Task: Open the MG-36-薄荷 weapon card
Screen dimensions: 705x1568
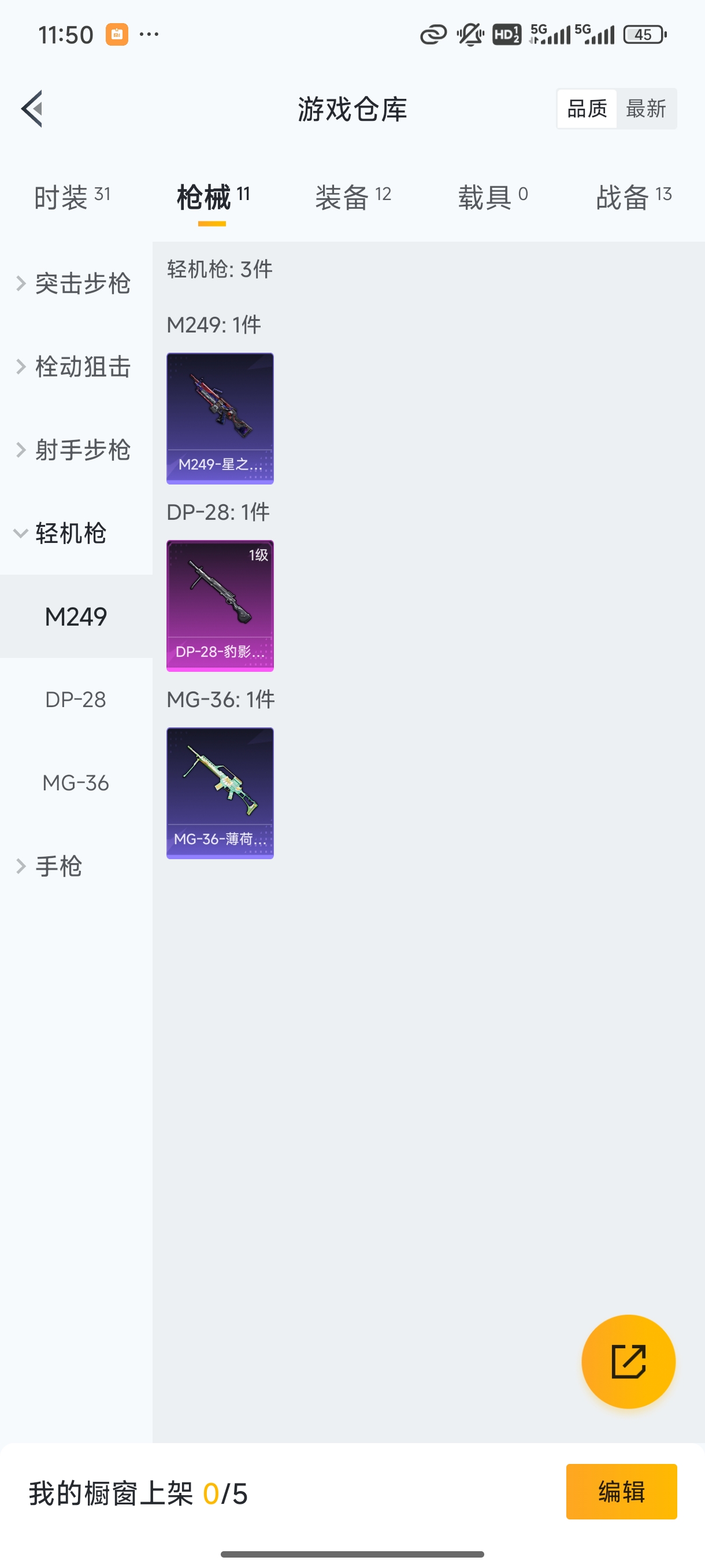Action: 220,793
